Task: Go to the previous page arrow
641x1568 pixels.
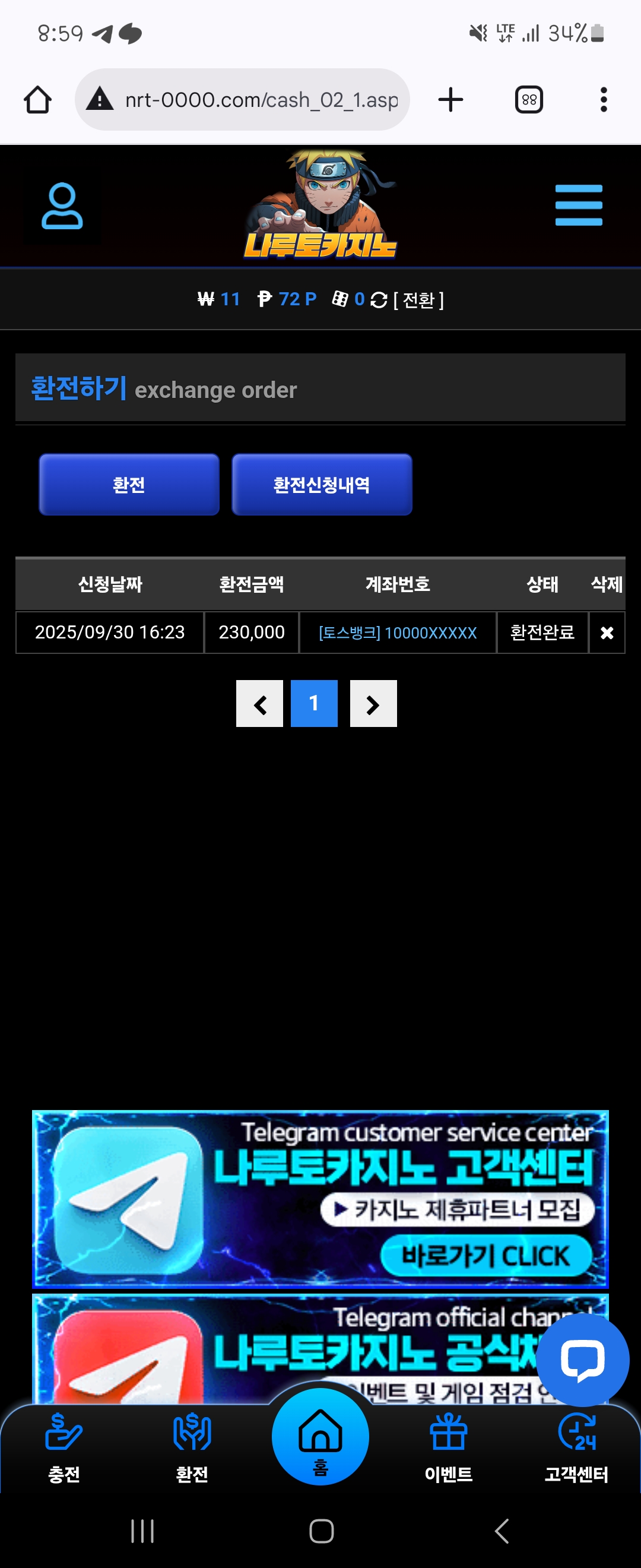Action: 260,704
